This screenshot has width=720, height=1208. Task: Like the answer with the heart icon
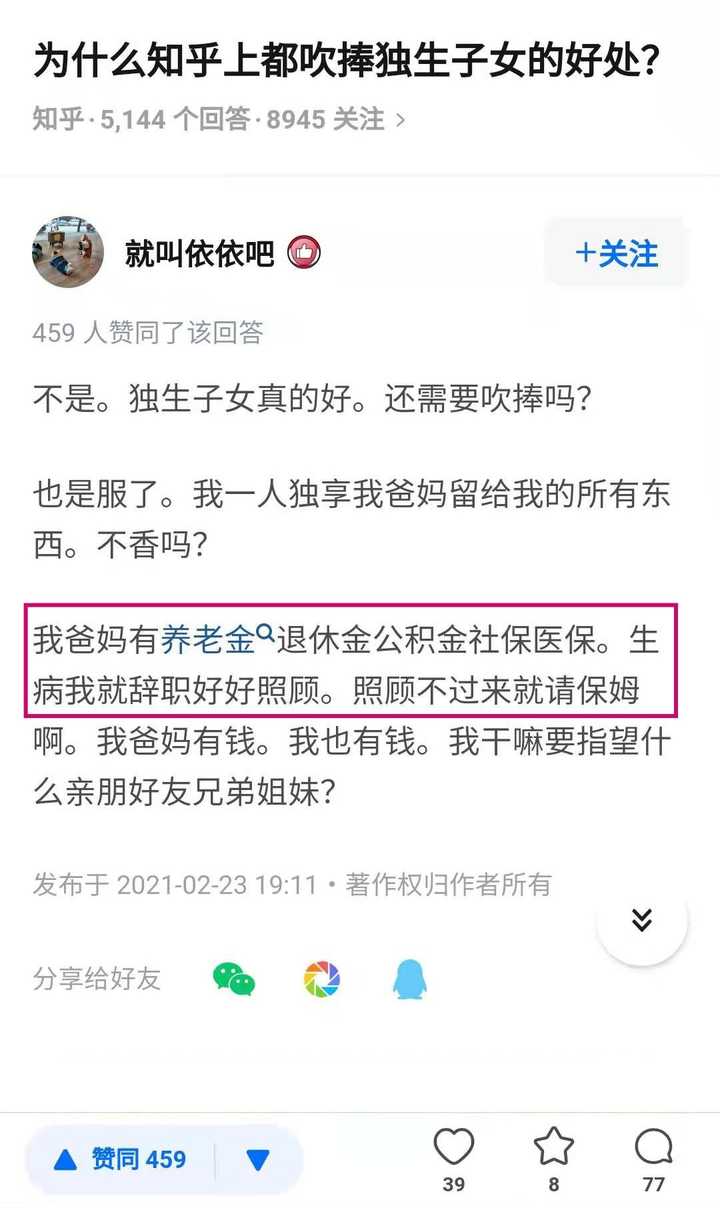(454, 1159)
